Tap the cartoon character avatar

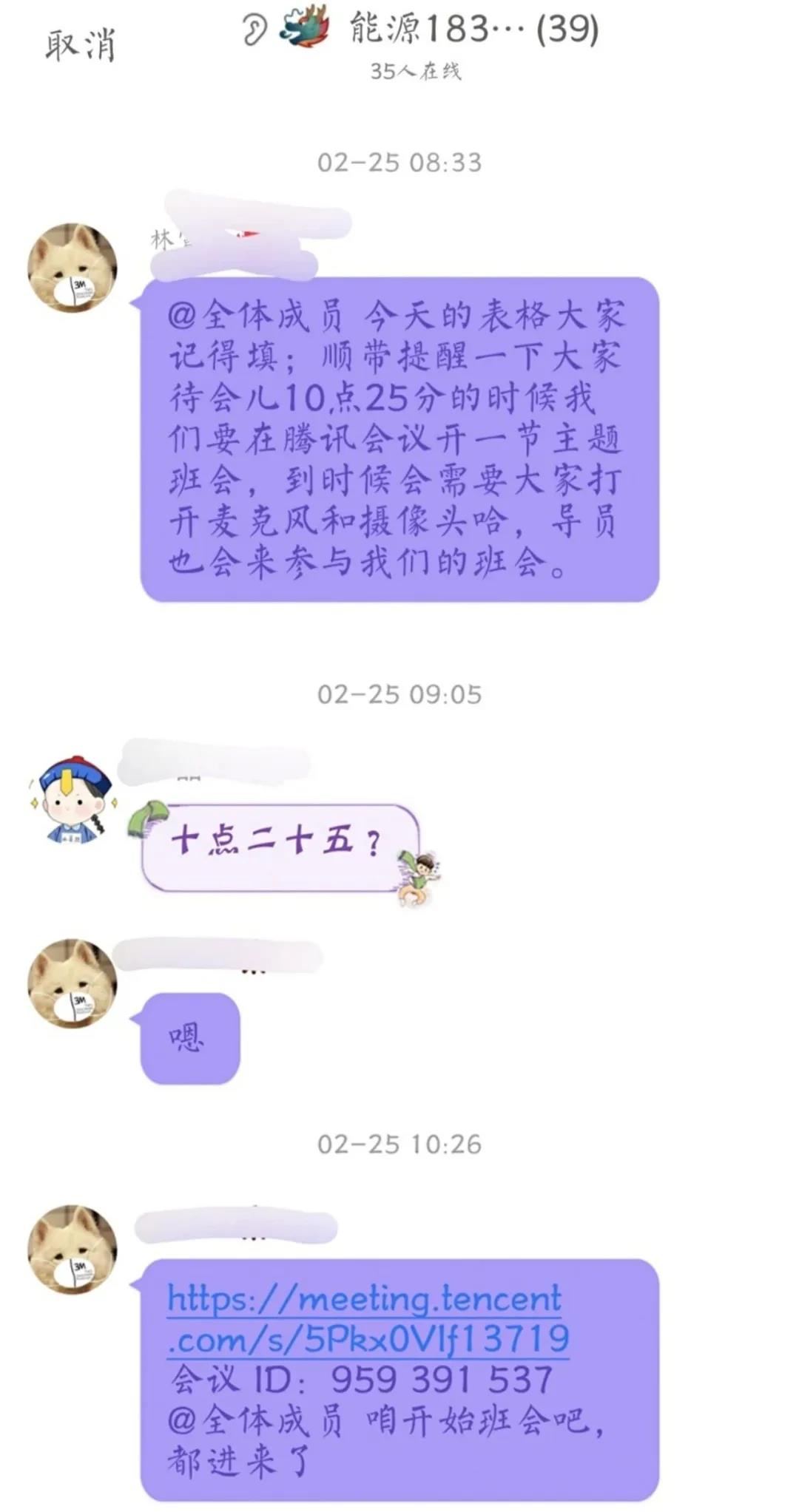(x=71, y=799)
